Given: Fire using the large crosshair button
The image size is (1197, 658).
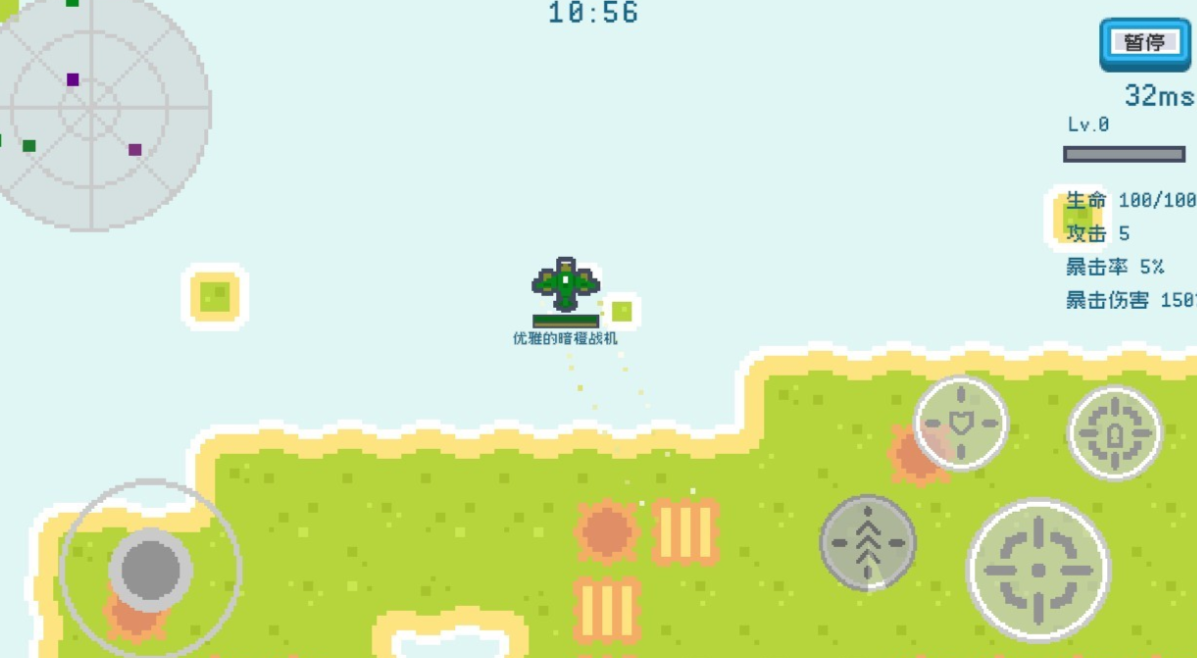Looking at the screenshot, I should [1038, 570].
